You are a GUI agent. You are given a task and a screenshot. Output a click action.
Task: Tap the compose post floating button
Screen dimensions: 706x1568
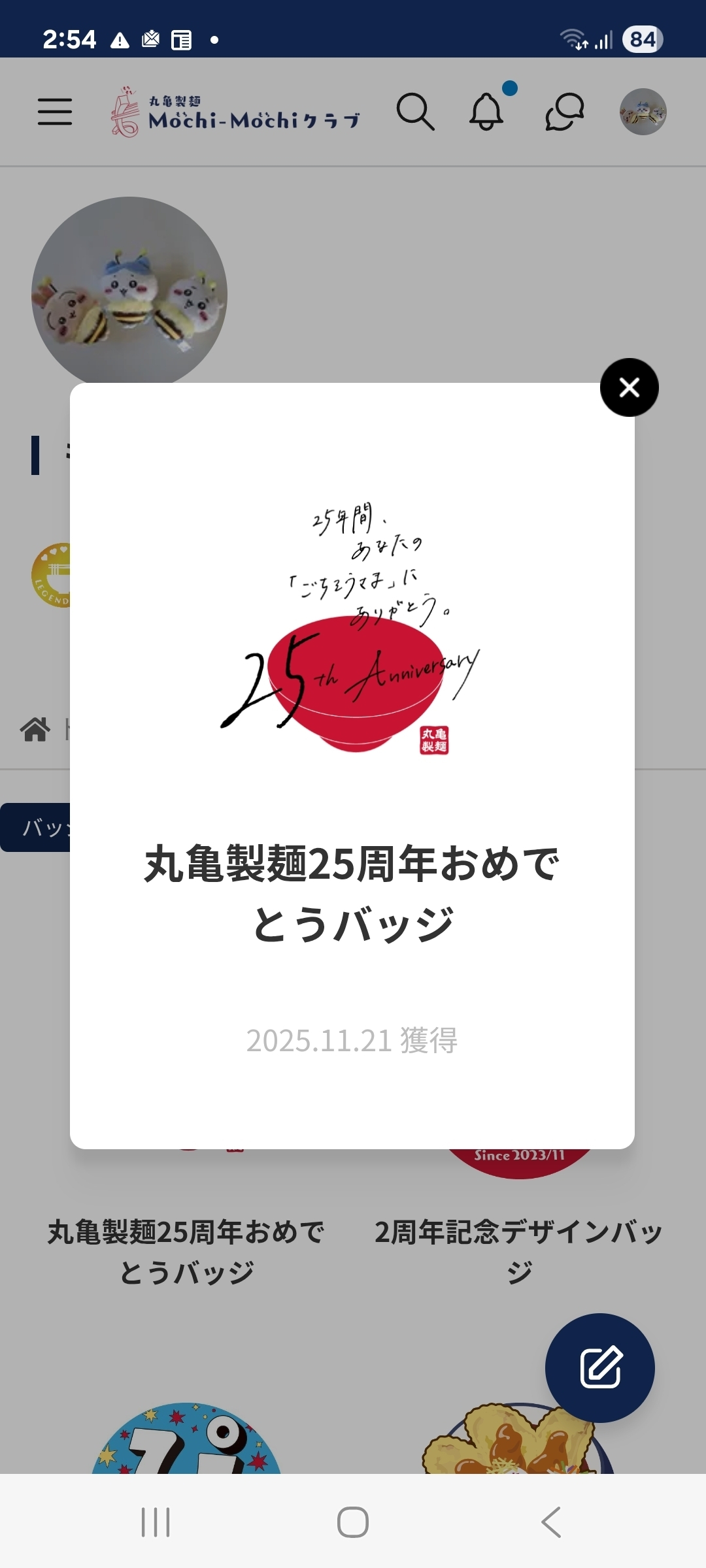[x=599, y=1367]
